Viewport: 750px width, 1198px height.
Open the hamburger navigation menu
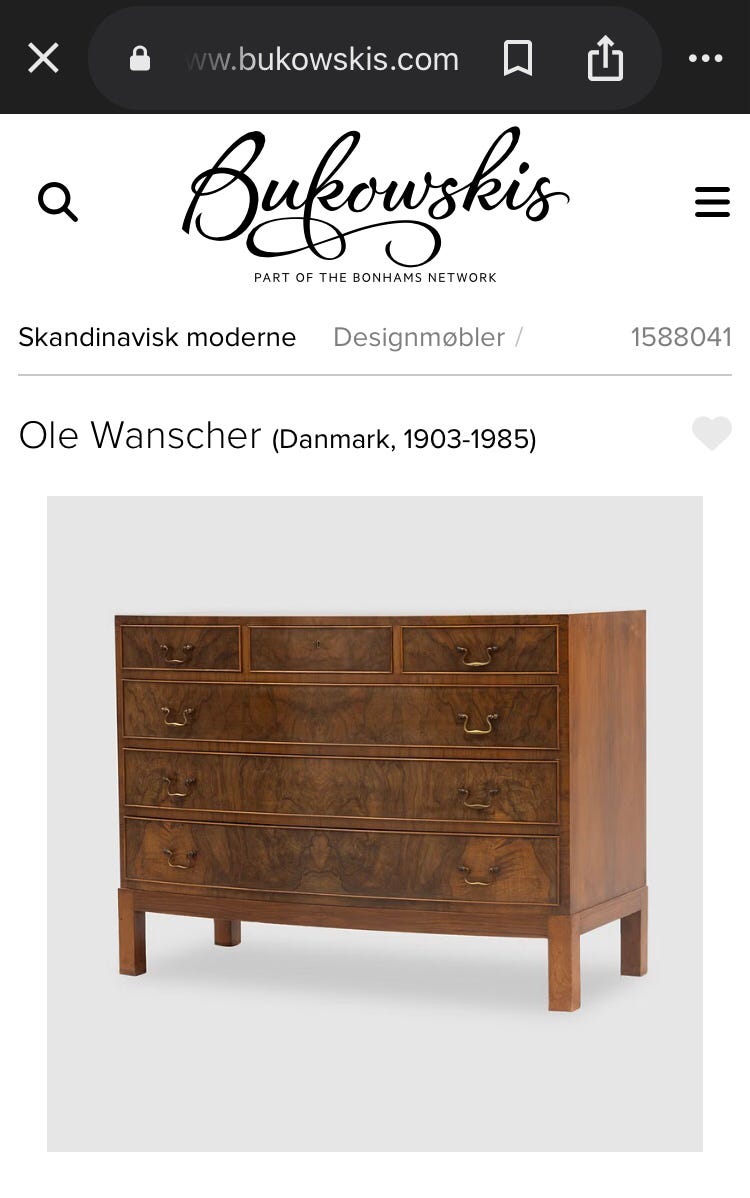pos(712,201)
